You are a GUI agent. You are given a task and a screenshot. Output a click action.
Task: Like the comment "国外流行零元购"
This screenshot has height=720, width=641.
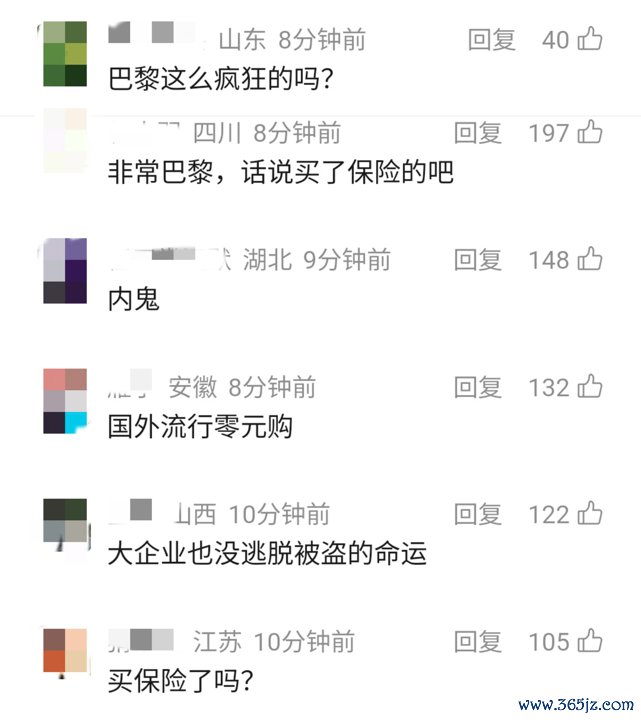pos(590,387)
